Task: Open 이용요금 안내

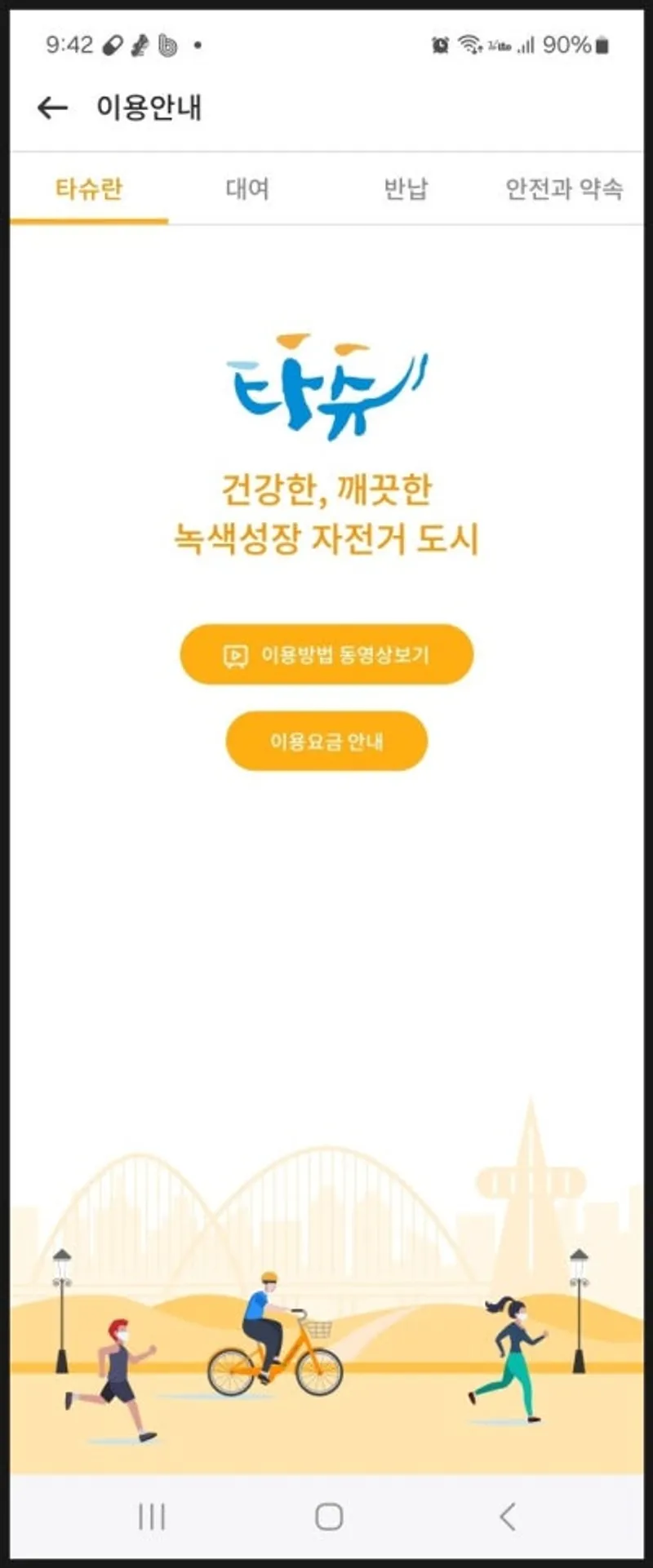Action: 326,742
